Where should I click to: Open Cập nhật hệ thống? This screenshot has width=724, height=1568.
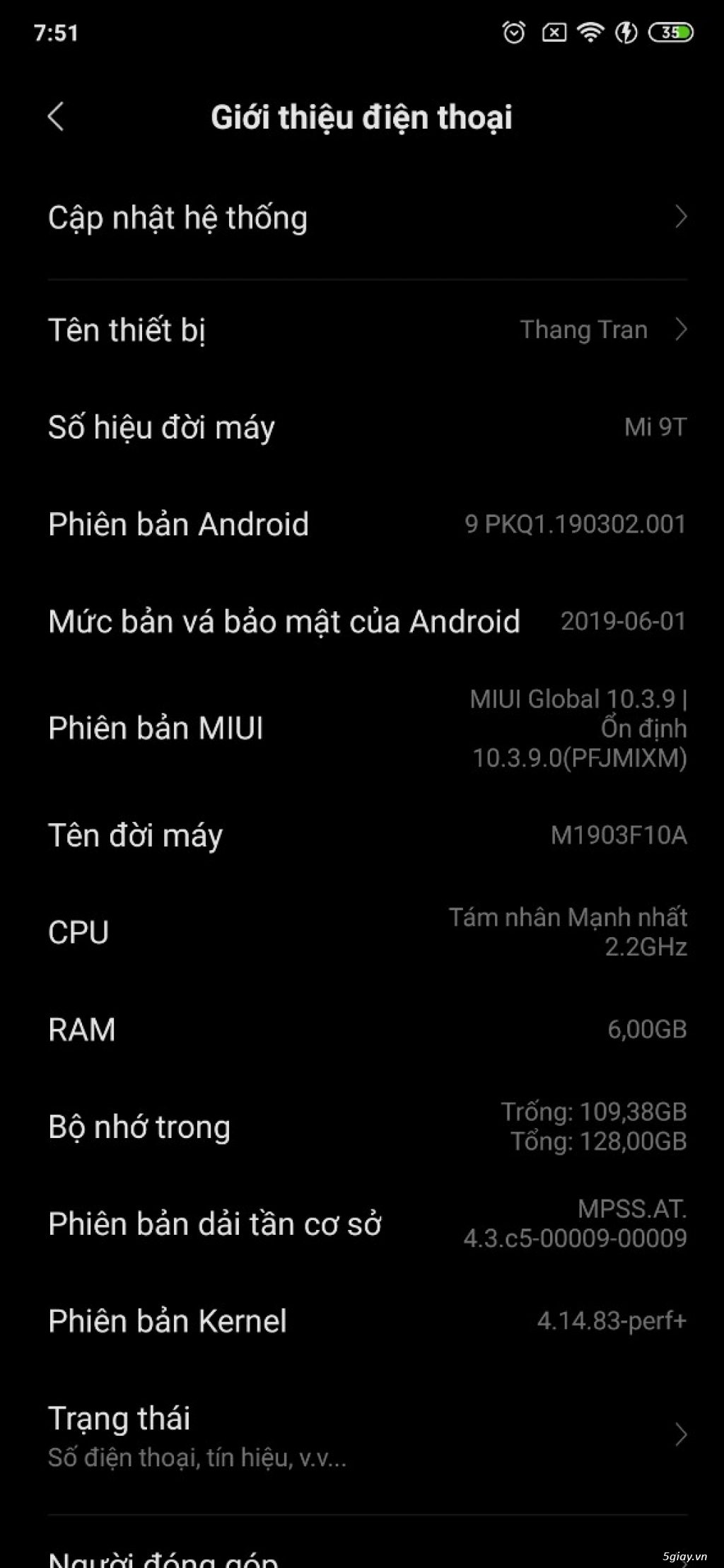click(362, 218)
